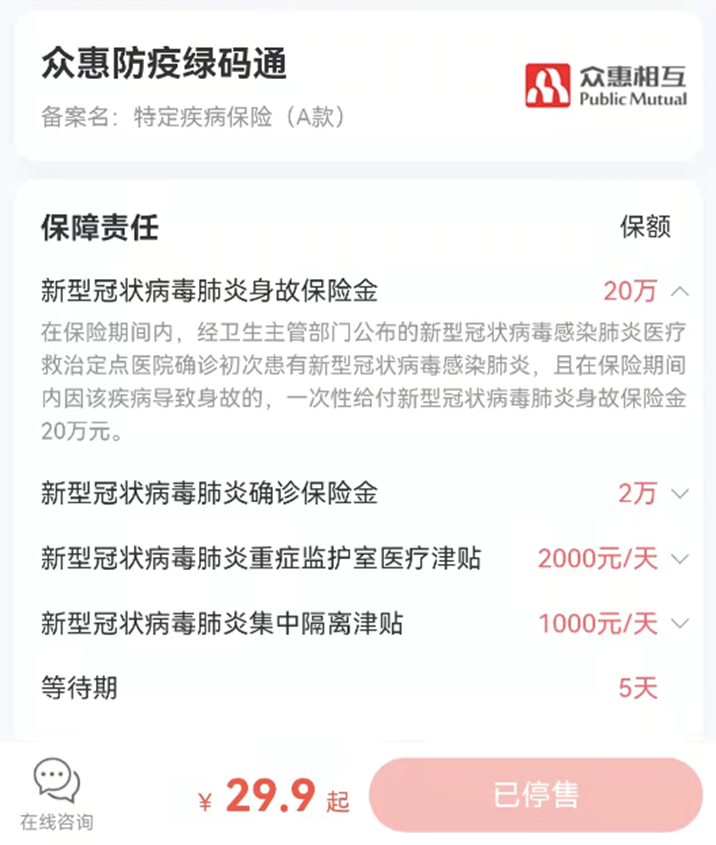Expand 集中隔离津贴 coverage details
The image size is (716, 845).
[680, 624]
